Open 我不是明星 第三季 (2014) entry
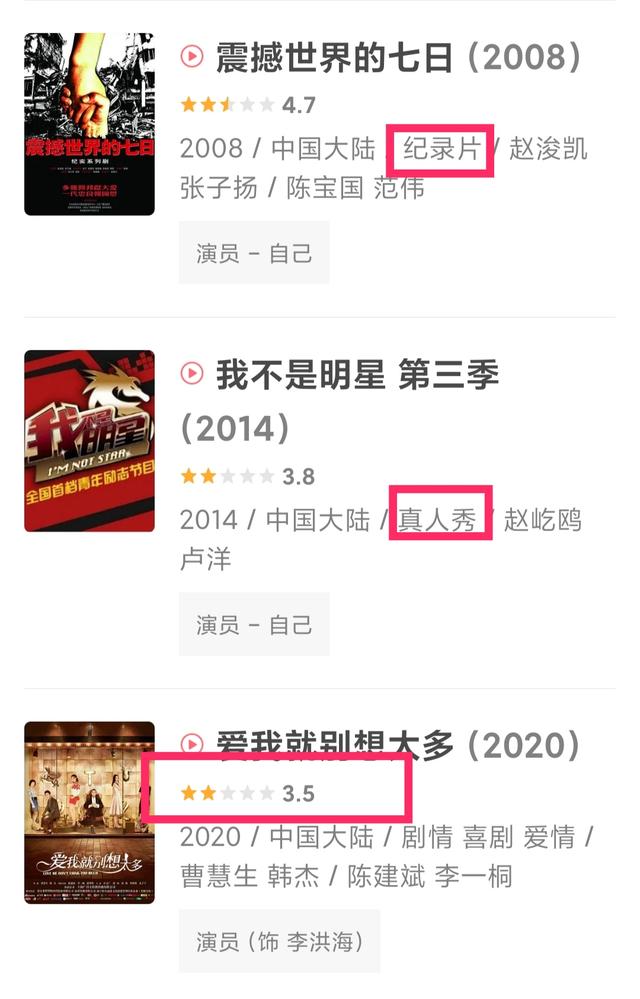The width and height of the screenshot is (640, 999). click(356, 376)
